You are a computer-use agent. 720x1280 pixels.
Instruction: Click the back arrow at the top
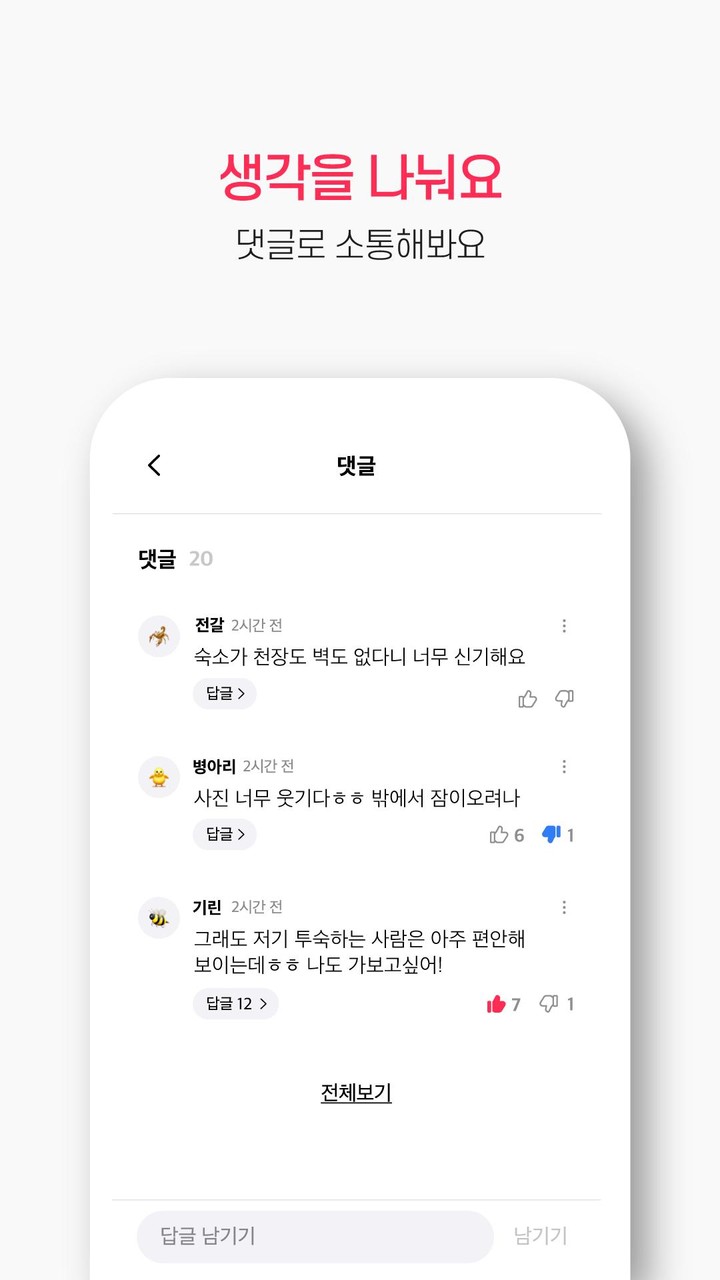[x=154, y=466]
